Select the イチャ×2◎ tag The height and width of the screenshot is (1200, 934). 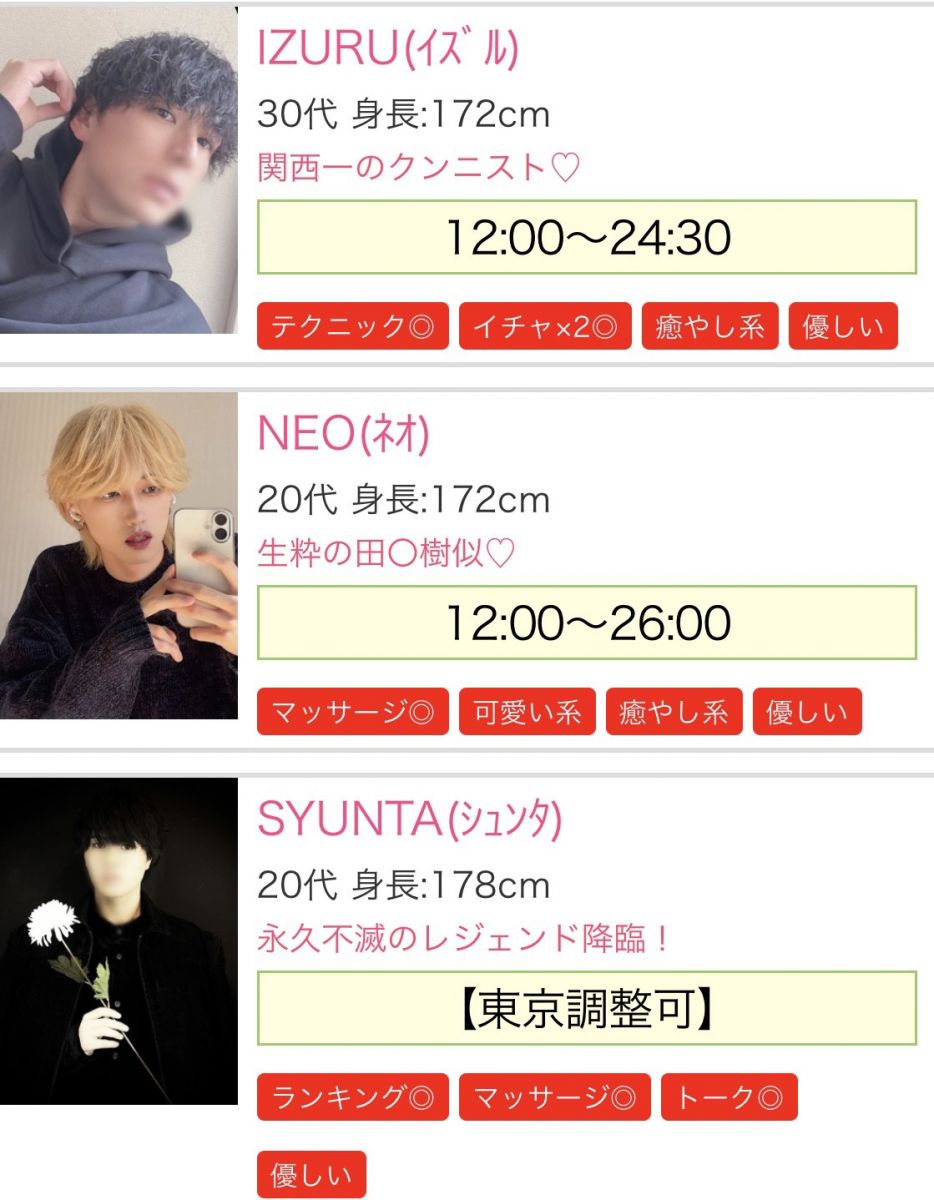tap(545, 327)
